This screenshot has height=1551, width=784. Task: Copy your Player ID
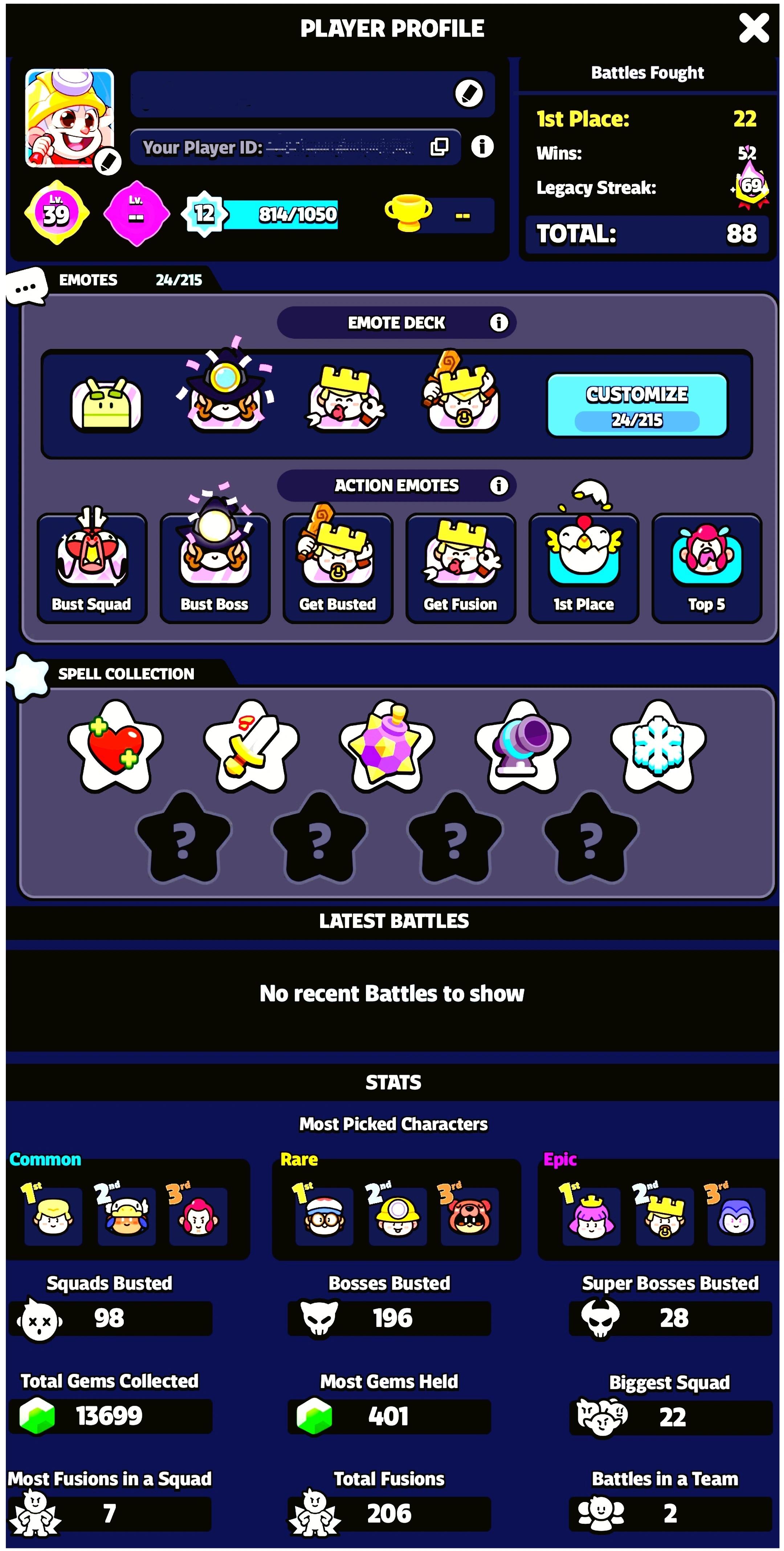[x=440, y=146]
